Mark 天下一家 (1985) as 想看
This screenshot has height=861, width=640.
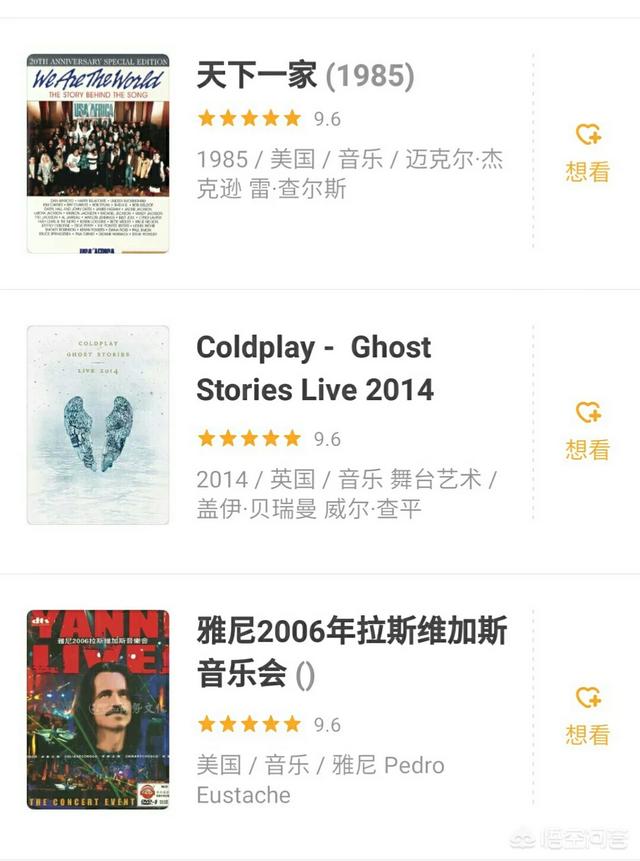[x=587, y=152]
